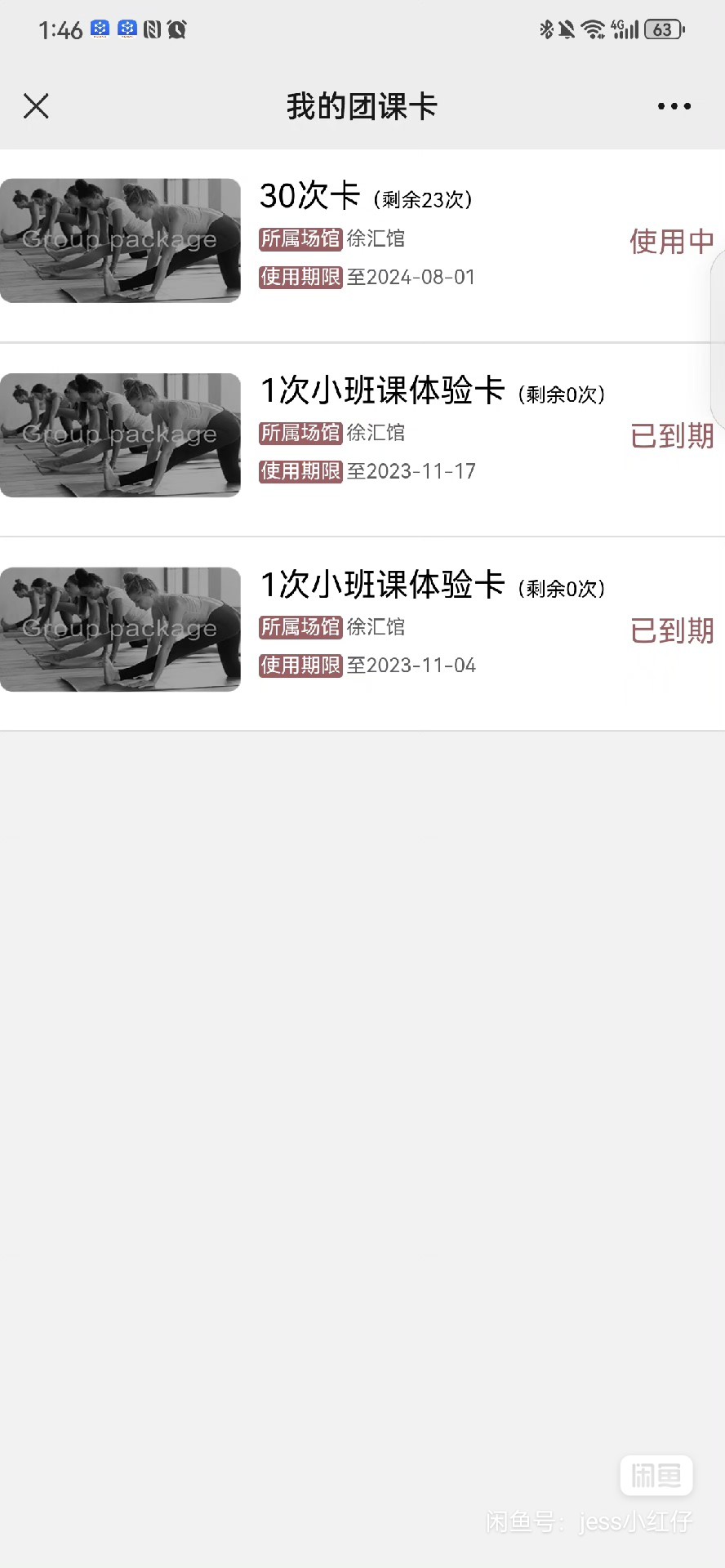The width and height of the screenshot is (725, 1568).
Task: Open the 30次卡 card in use
Action: coord(362,246)
